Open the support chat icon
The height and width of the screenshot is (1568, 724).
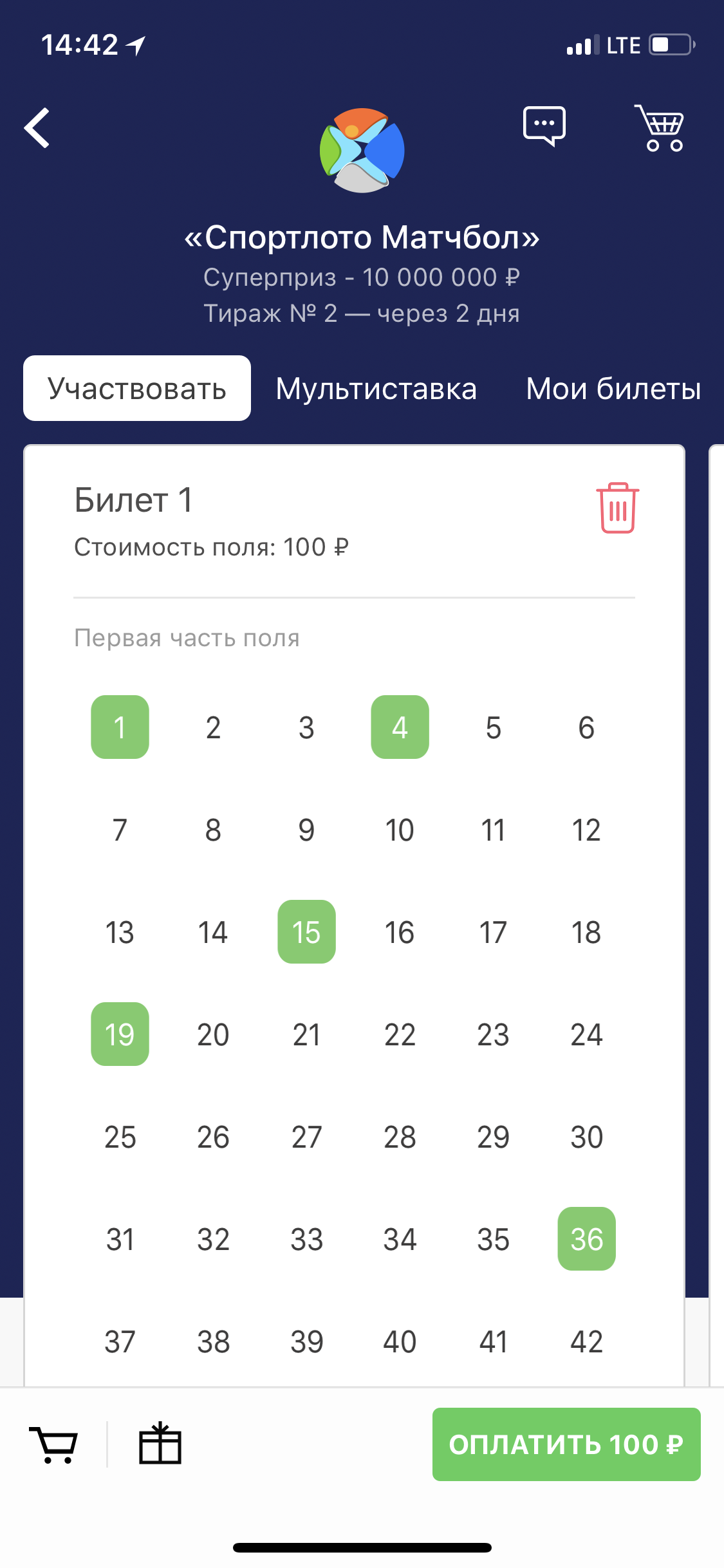pyautogui.click(x=544, y=126)
